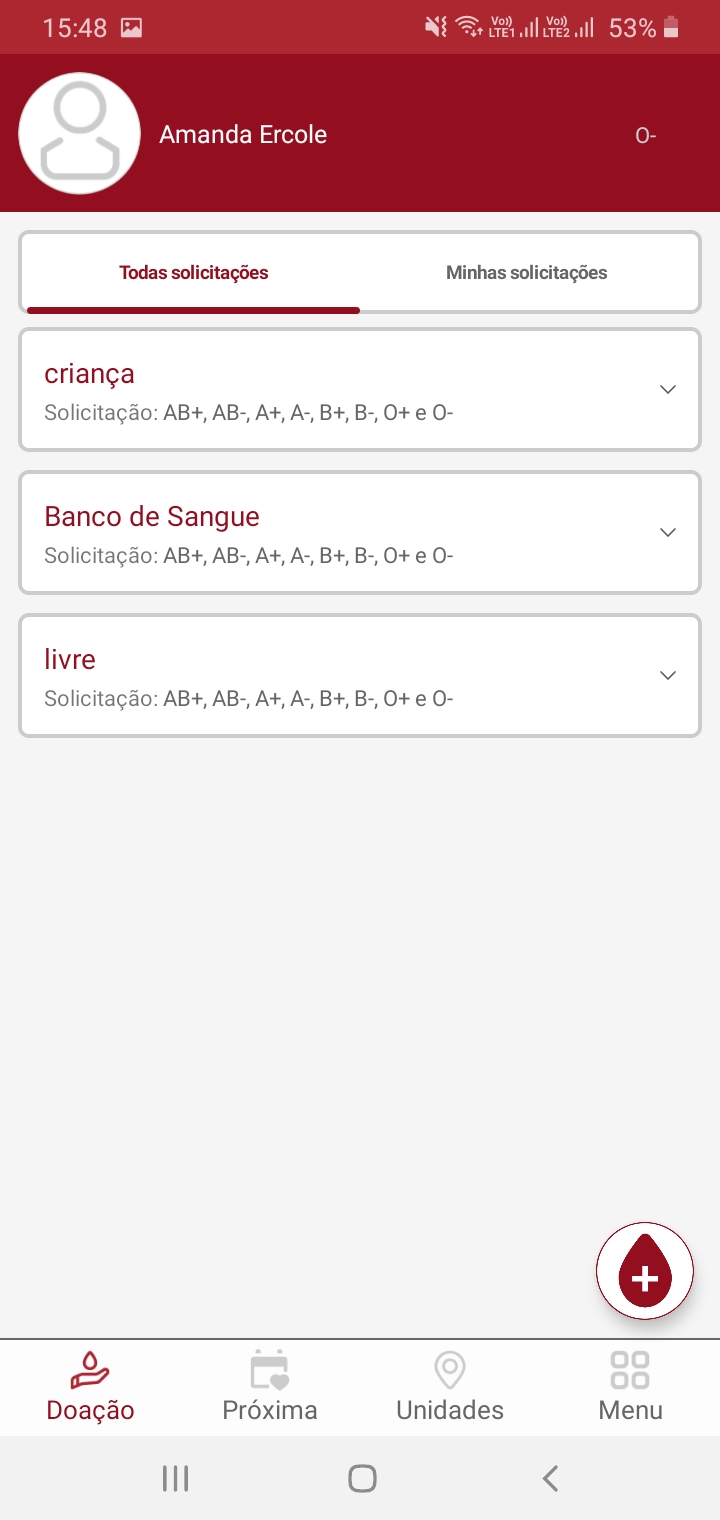Switch to Minhas solicitações tab
Image resolution: width=720 pixels, height=1520 pixels.
tap(526, 272)
